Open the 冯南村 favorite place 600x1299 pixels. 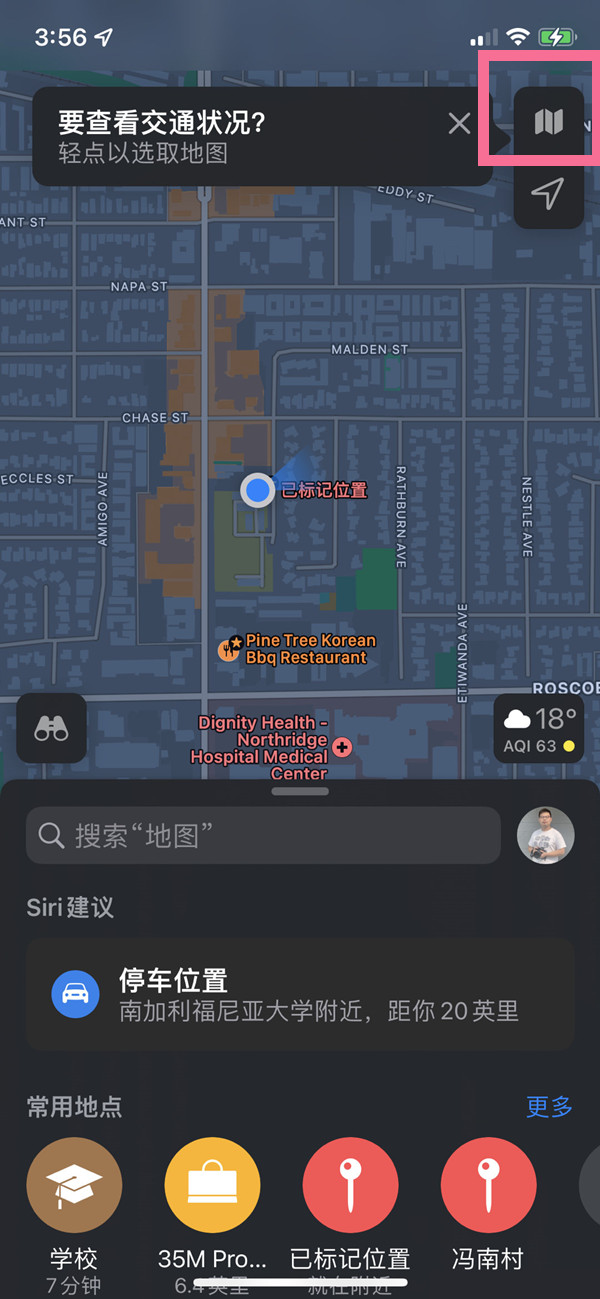[488, 1186]
